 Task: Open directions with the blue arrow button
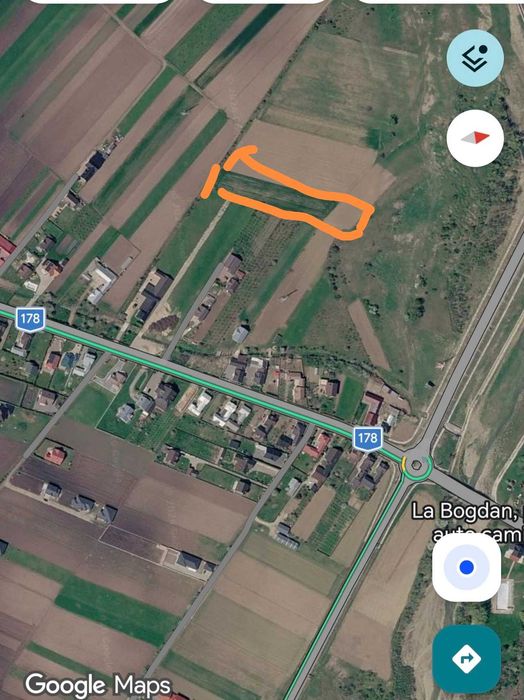pos(466,658)
